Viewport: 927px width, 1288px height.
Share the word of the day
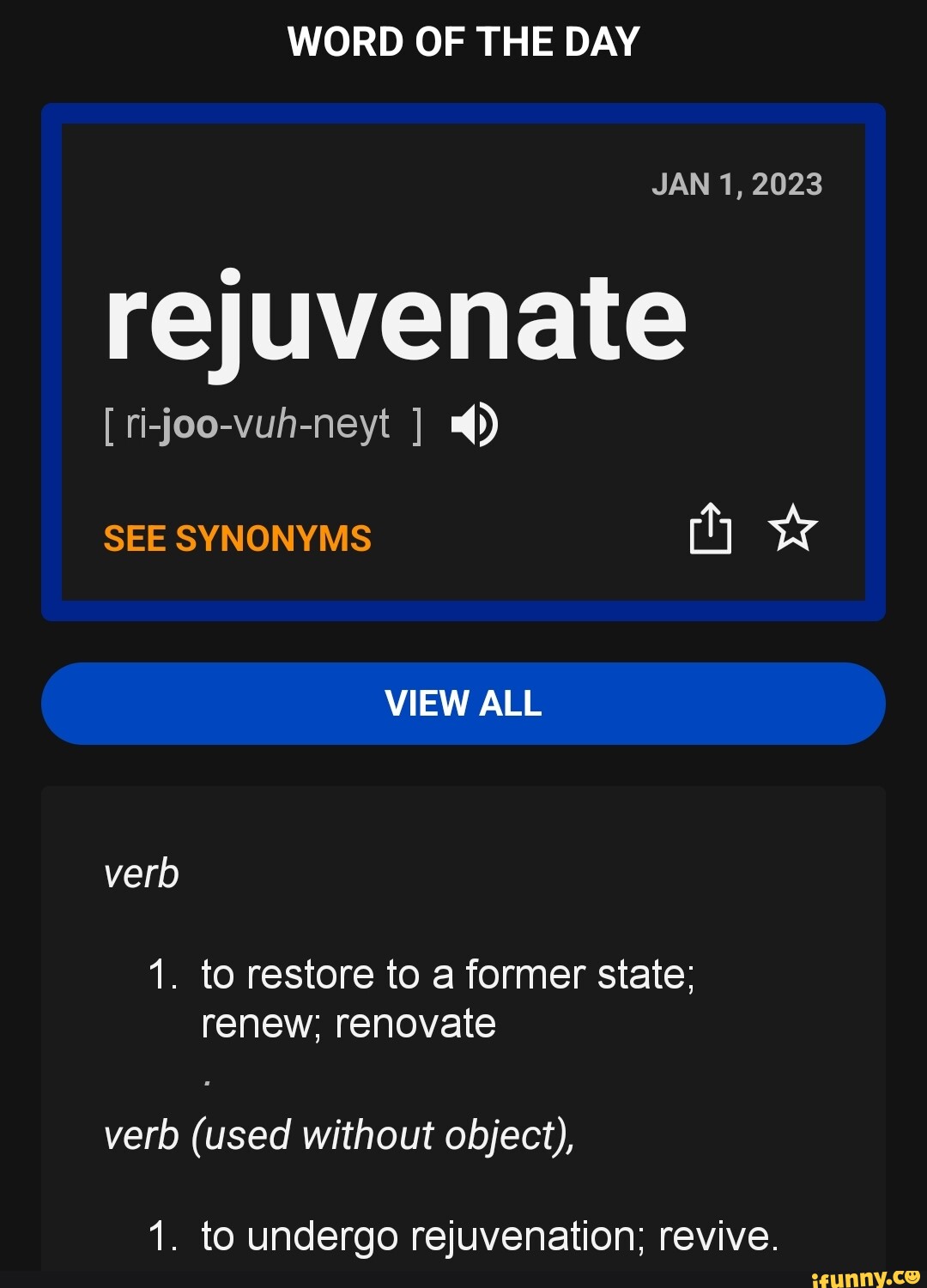[x=711, y=529]
